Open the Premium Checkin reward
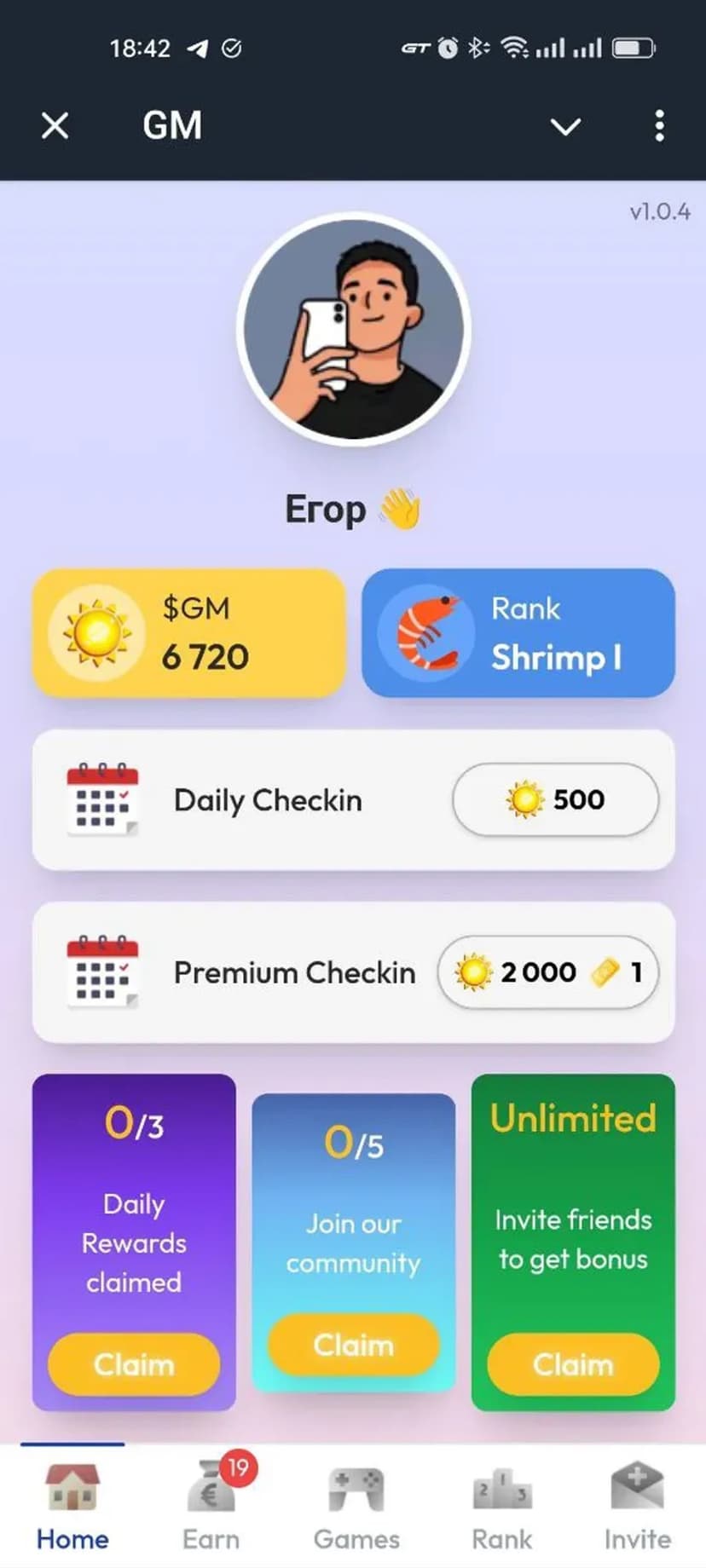Image resolution: width=706 pixels, height=1568 pixels. coord(547,972)
